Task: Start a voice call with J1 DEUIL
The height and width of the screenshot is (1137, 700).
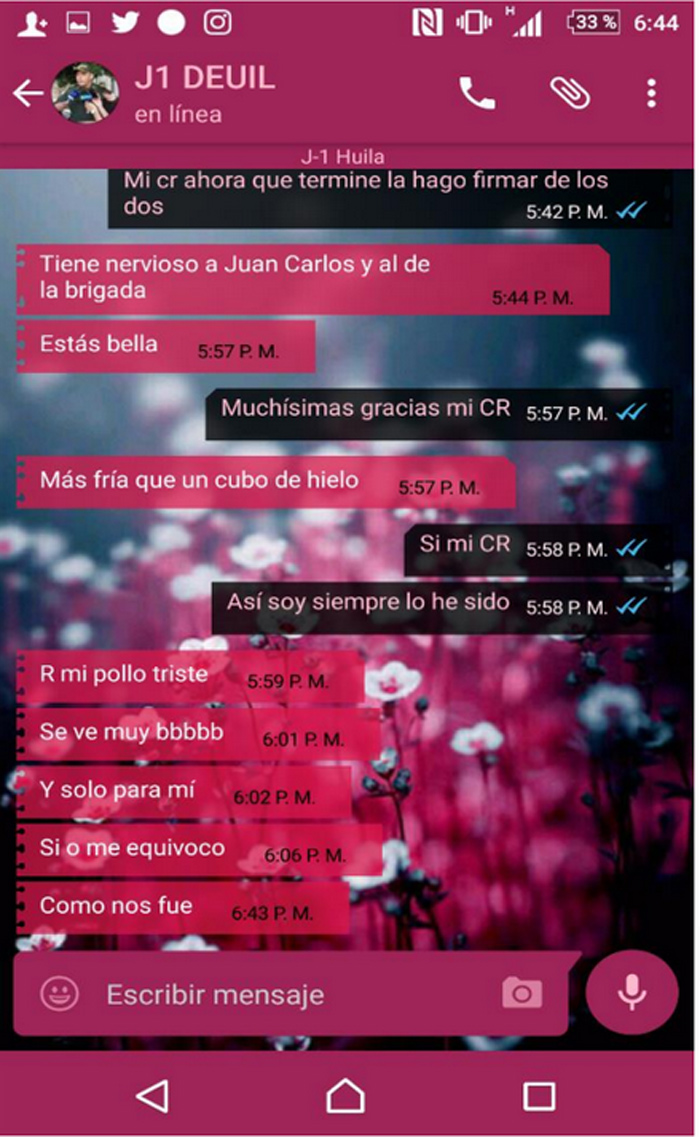Action: coord(477,93)
